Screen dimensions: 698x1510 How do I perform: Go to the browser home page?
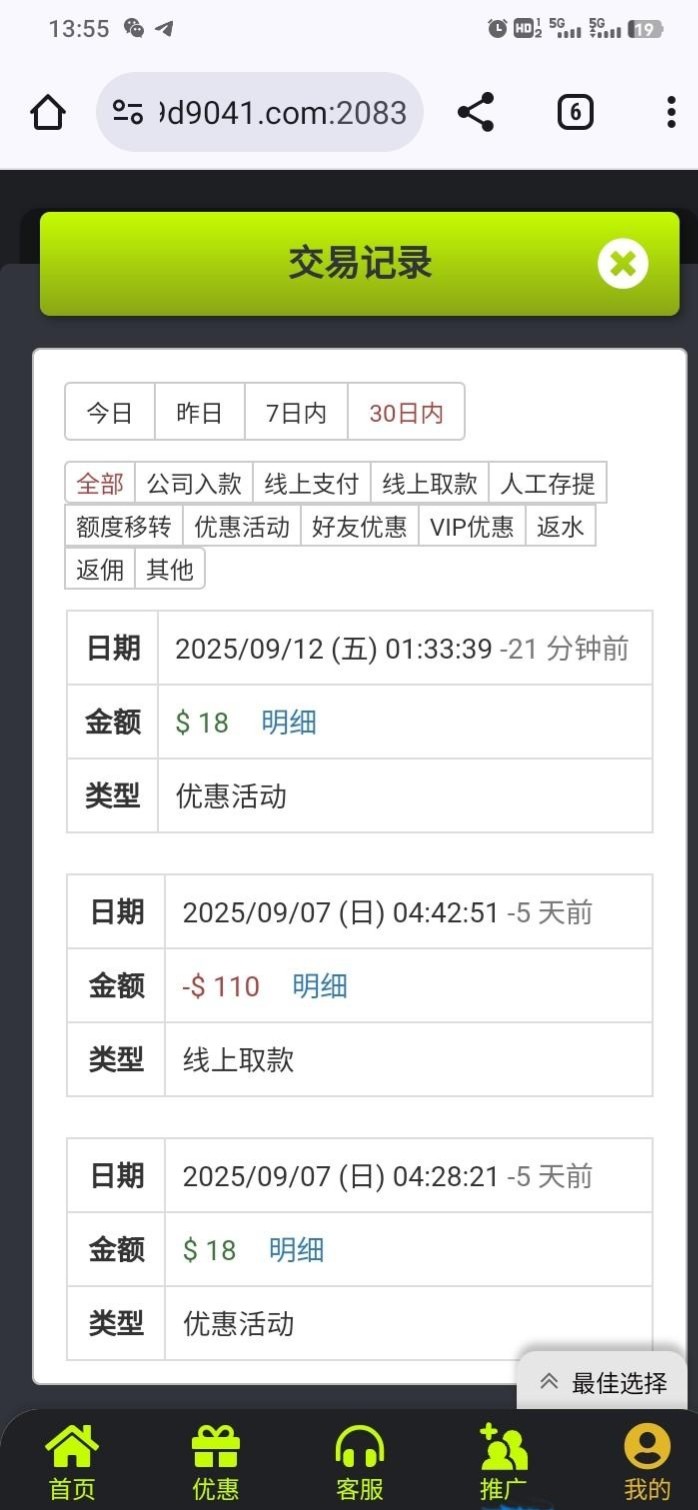[x=48, y=113]
